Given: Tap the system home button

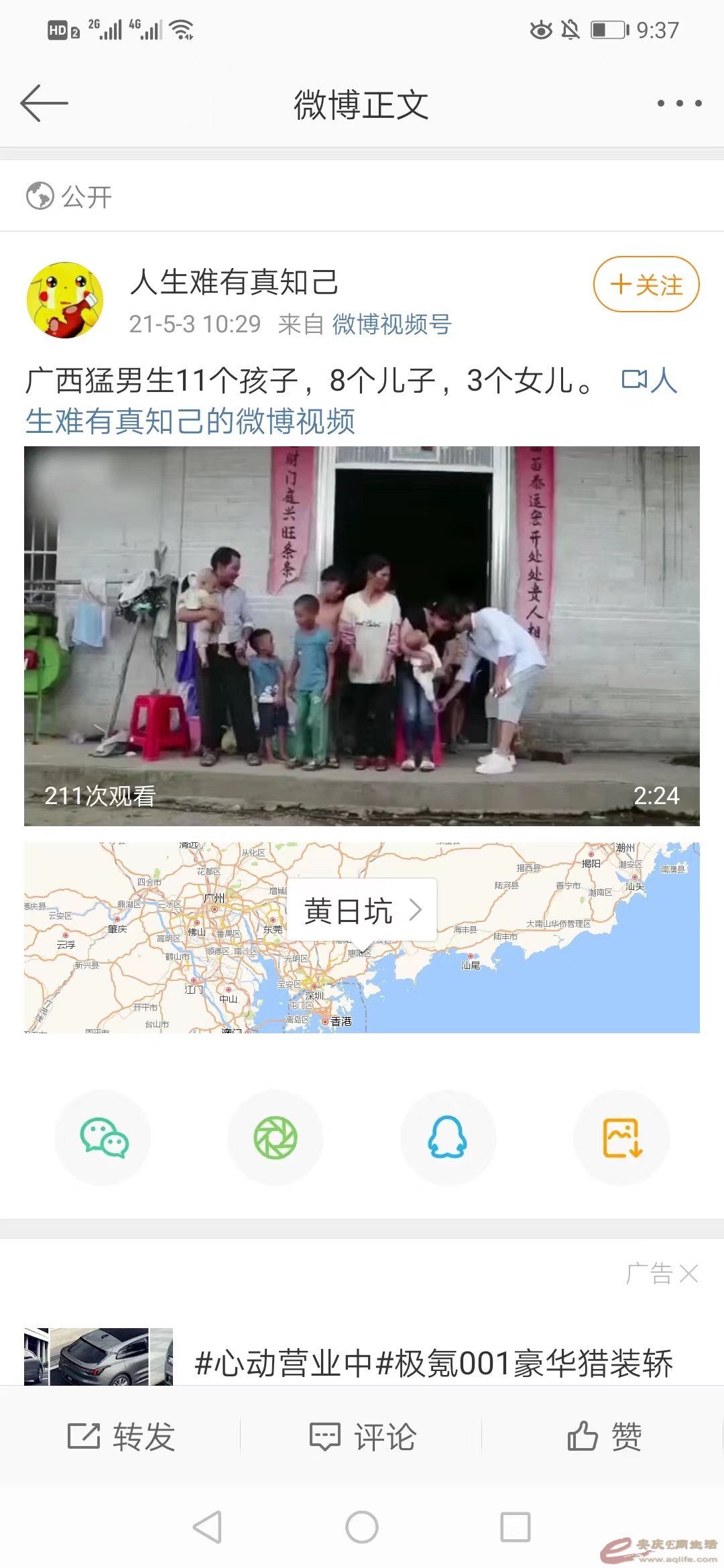Looking at the screenshot, I should (362, 1527).
